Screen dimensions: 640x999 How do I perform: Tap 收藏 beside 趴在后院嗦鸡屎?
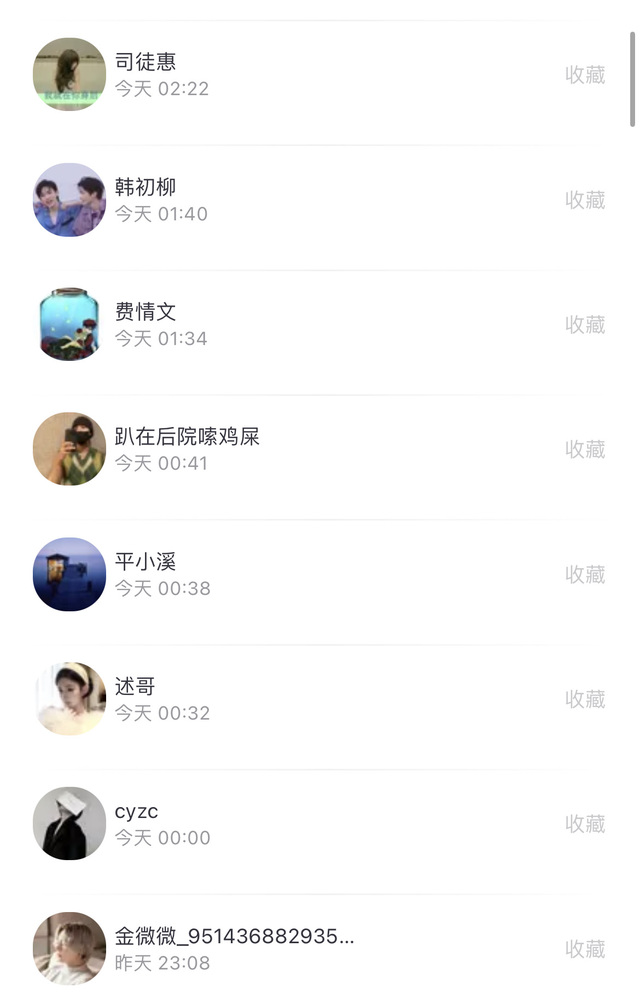pyautogui.click(x=585, y=450)
